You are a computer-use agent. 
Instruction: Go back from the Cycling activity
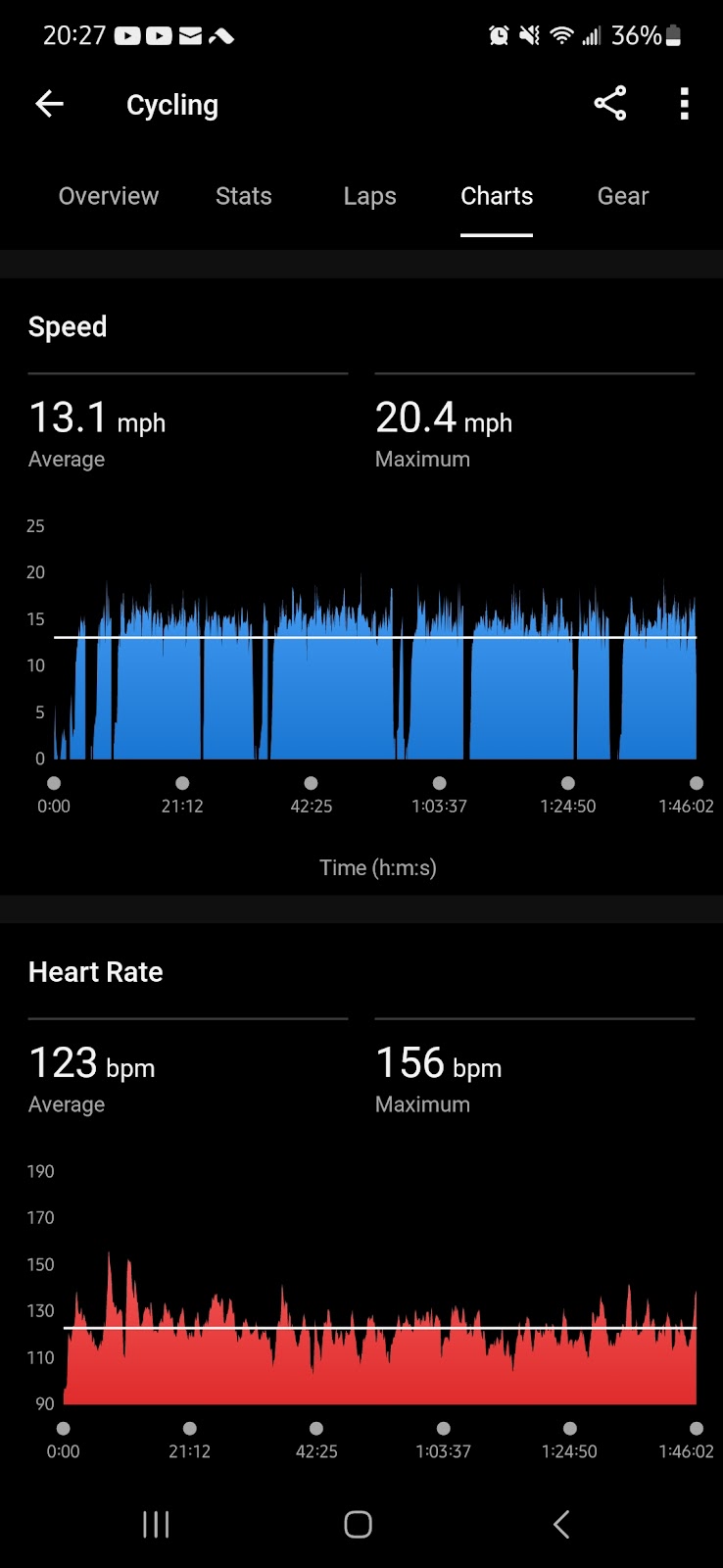point(49,104)
